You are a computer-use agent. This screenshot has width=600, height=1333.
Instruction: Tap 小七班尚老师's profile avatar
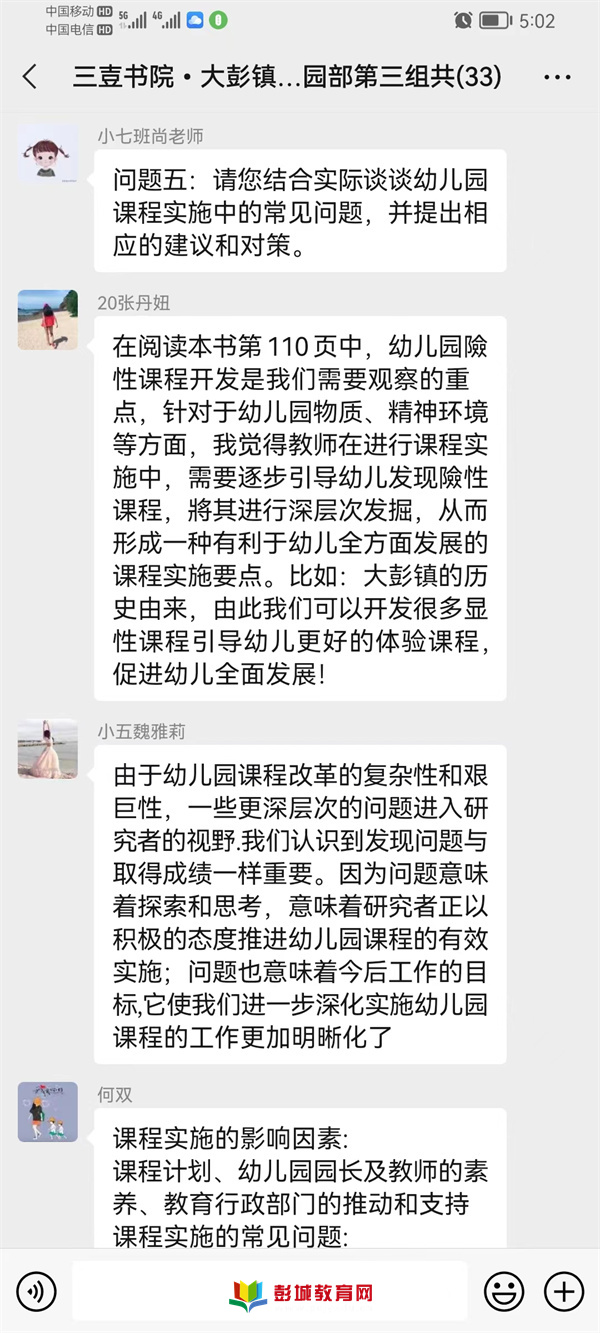pos(47,154)
